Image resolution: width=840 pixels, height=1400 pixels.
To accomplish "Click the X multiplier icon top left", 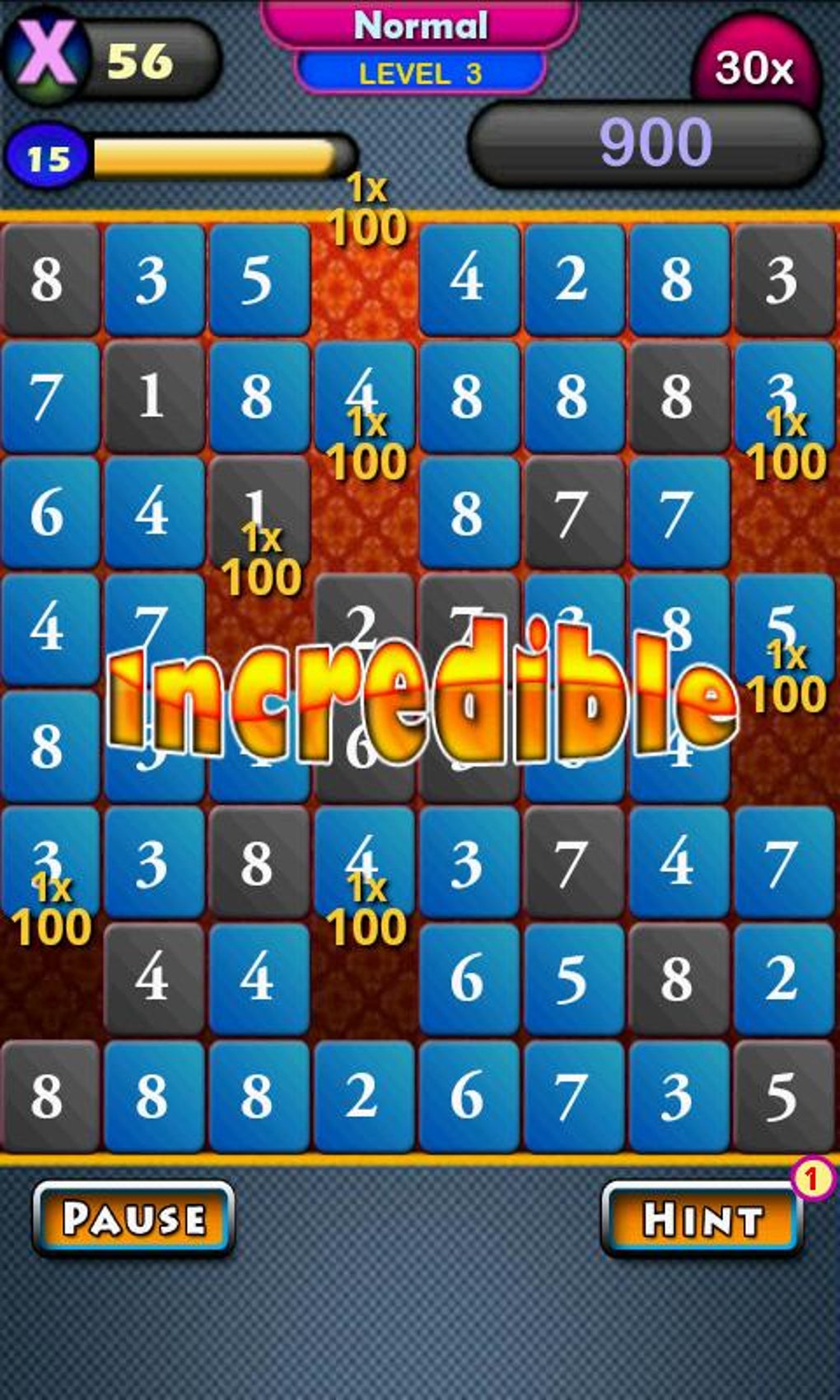I will pos(47,54).
